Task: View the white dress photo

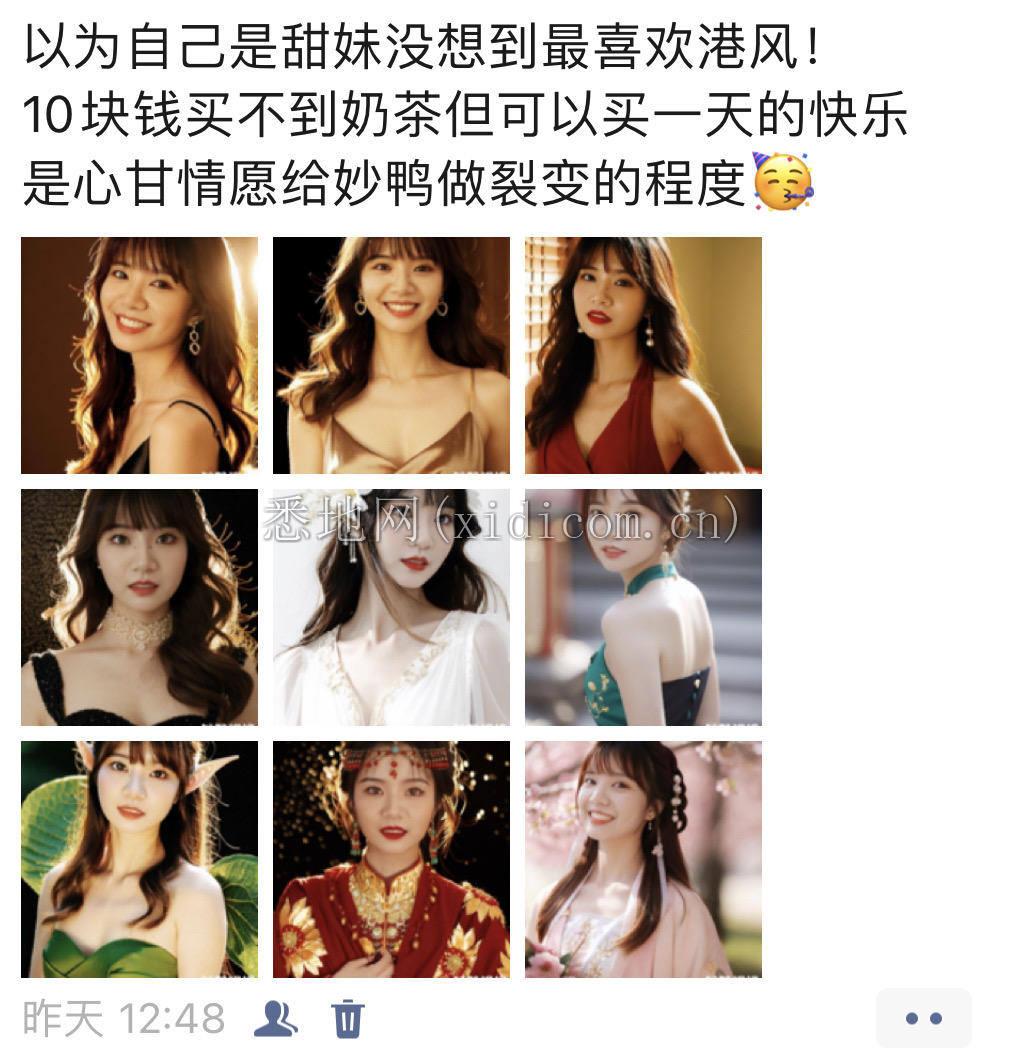Action: click(391, 607)
